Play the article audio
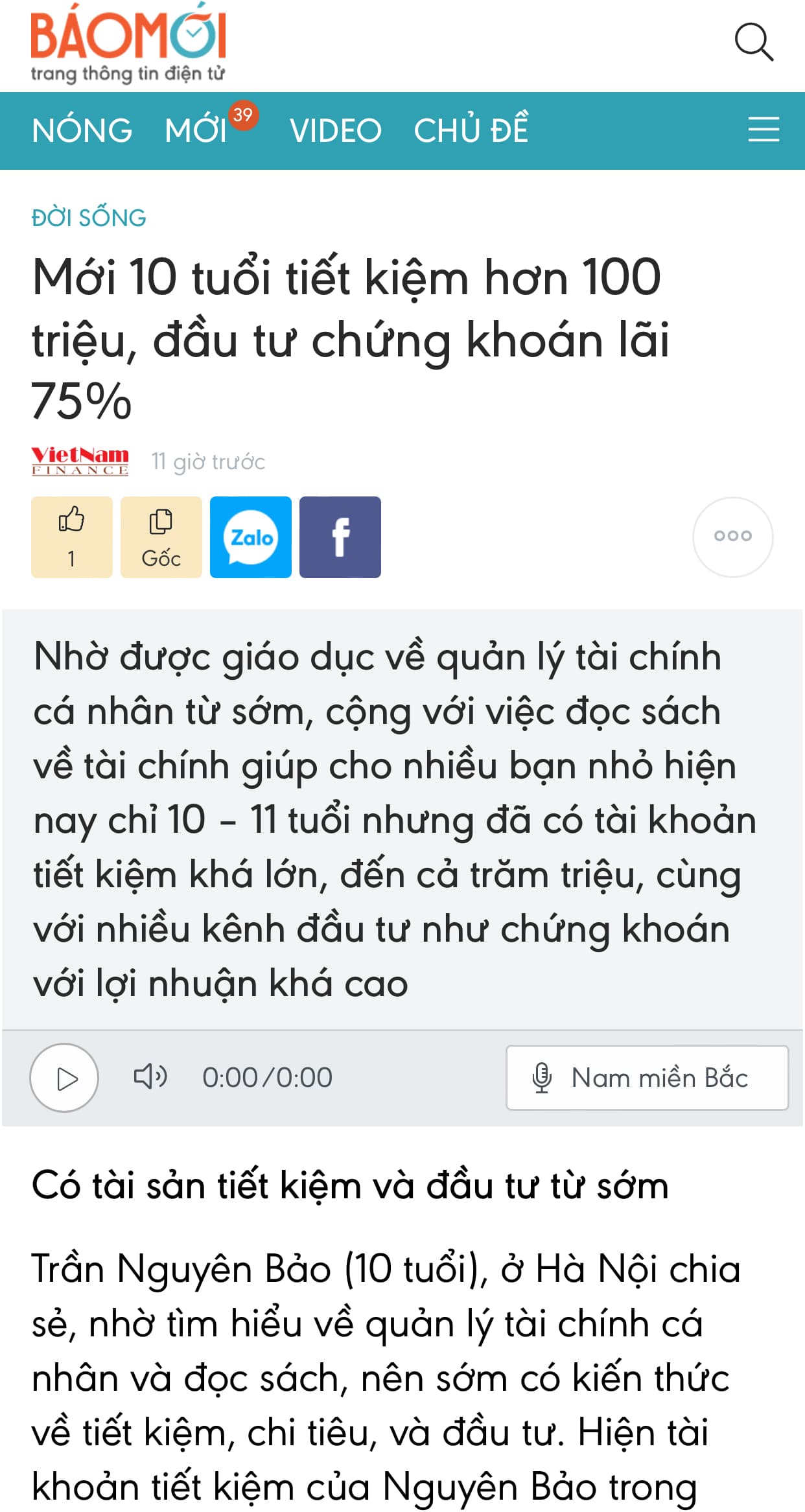This screenshot has height=1512, width=805. coord(64,1078)
